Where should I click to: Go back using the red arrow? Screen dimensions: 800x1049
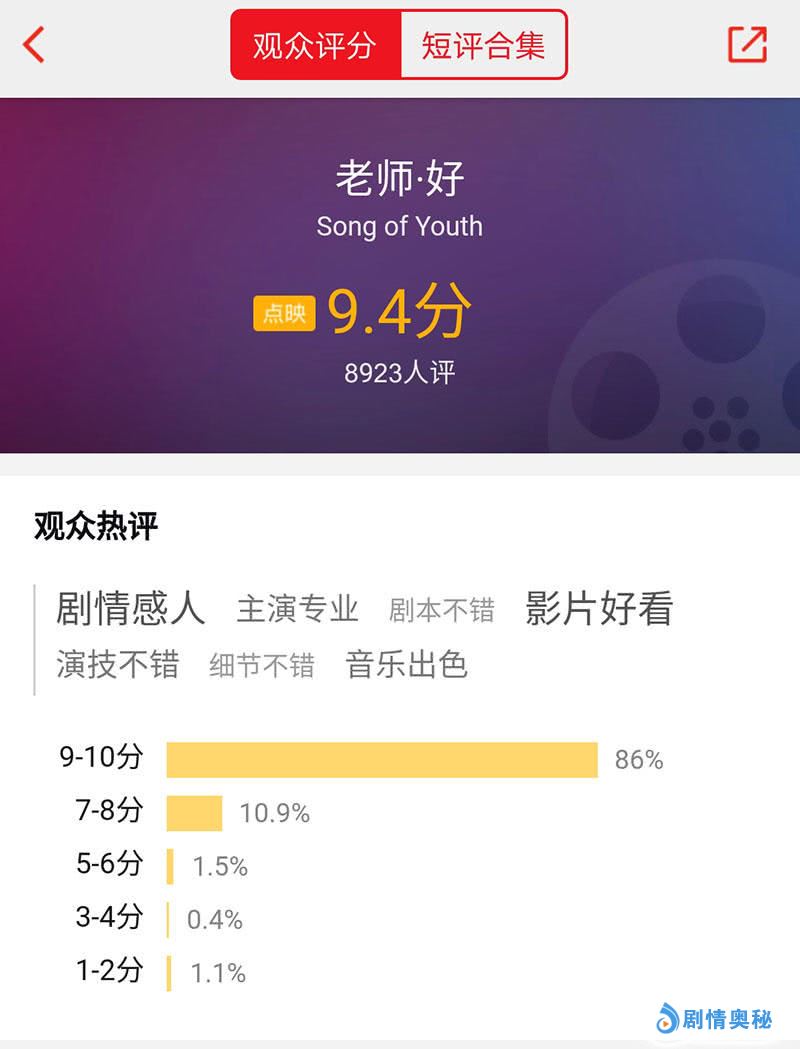[34, 45]
